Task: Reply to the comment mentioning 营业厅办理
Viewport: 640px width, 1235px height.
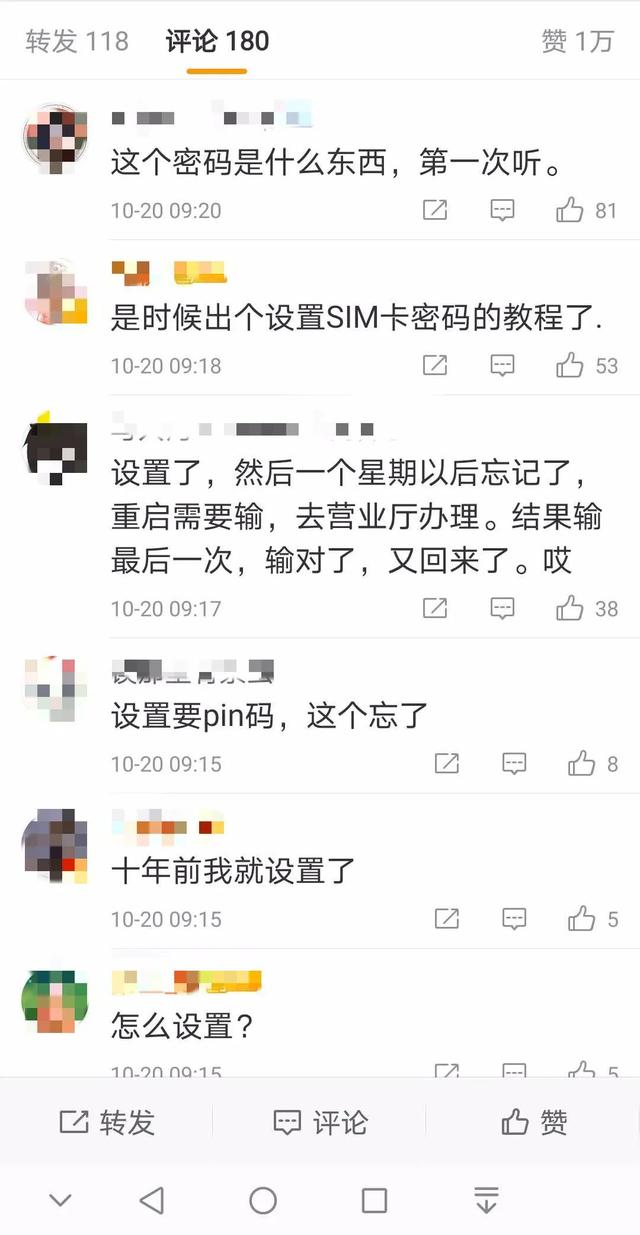Action: tap(502, 607)
